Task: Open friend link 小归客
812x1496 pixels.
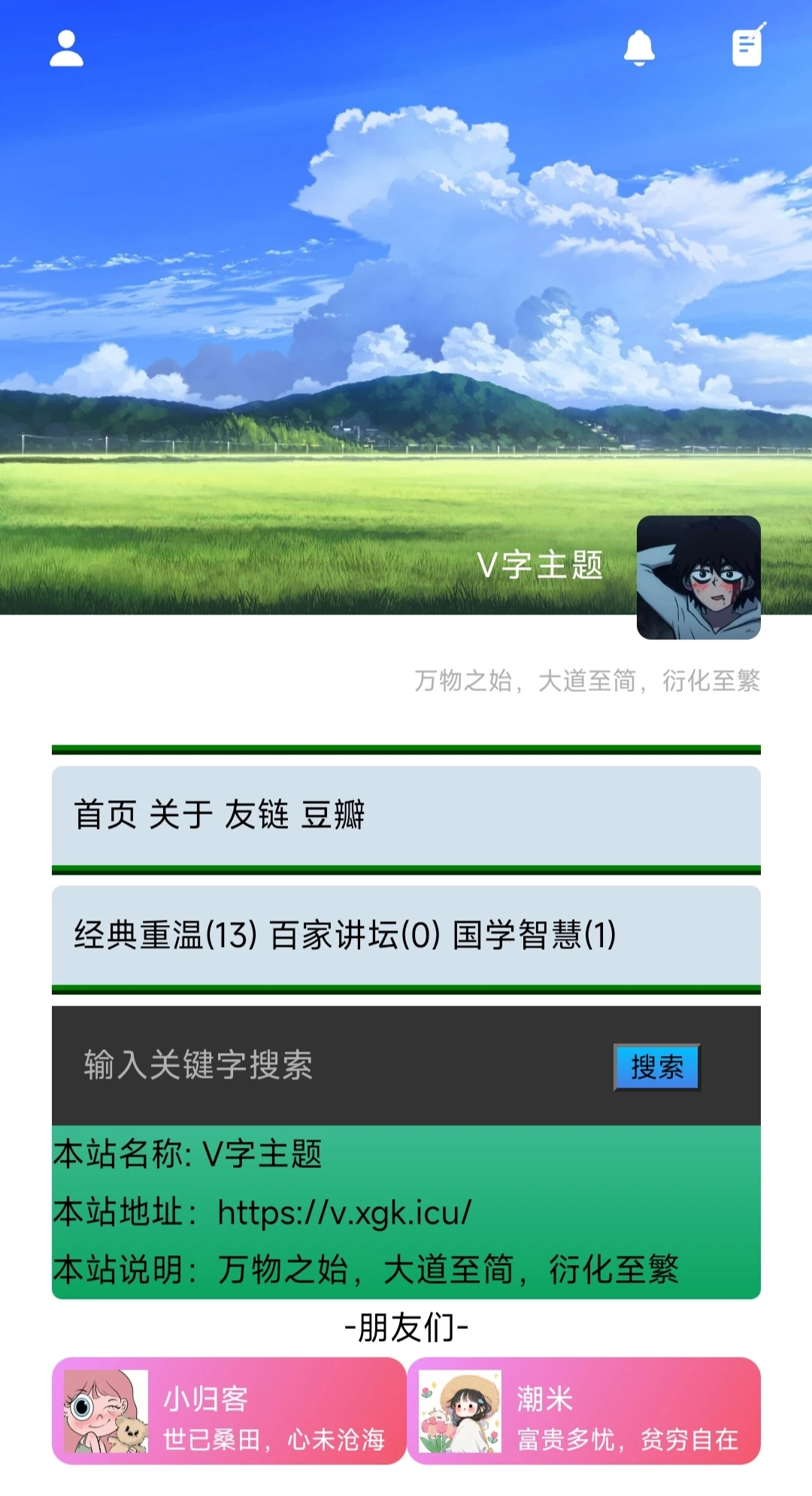Action: 229,1410
